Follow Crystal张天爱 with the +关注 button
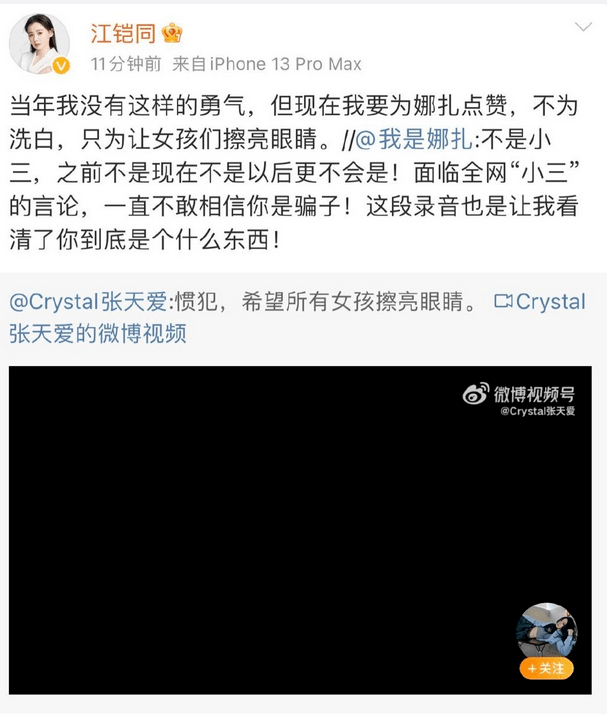 coord(546,668)
